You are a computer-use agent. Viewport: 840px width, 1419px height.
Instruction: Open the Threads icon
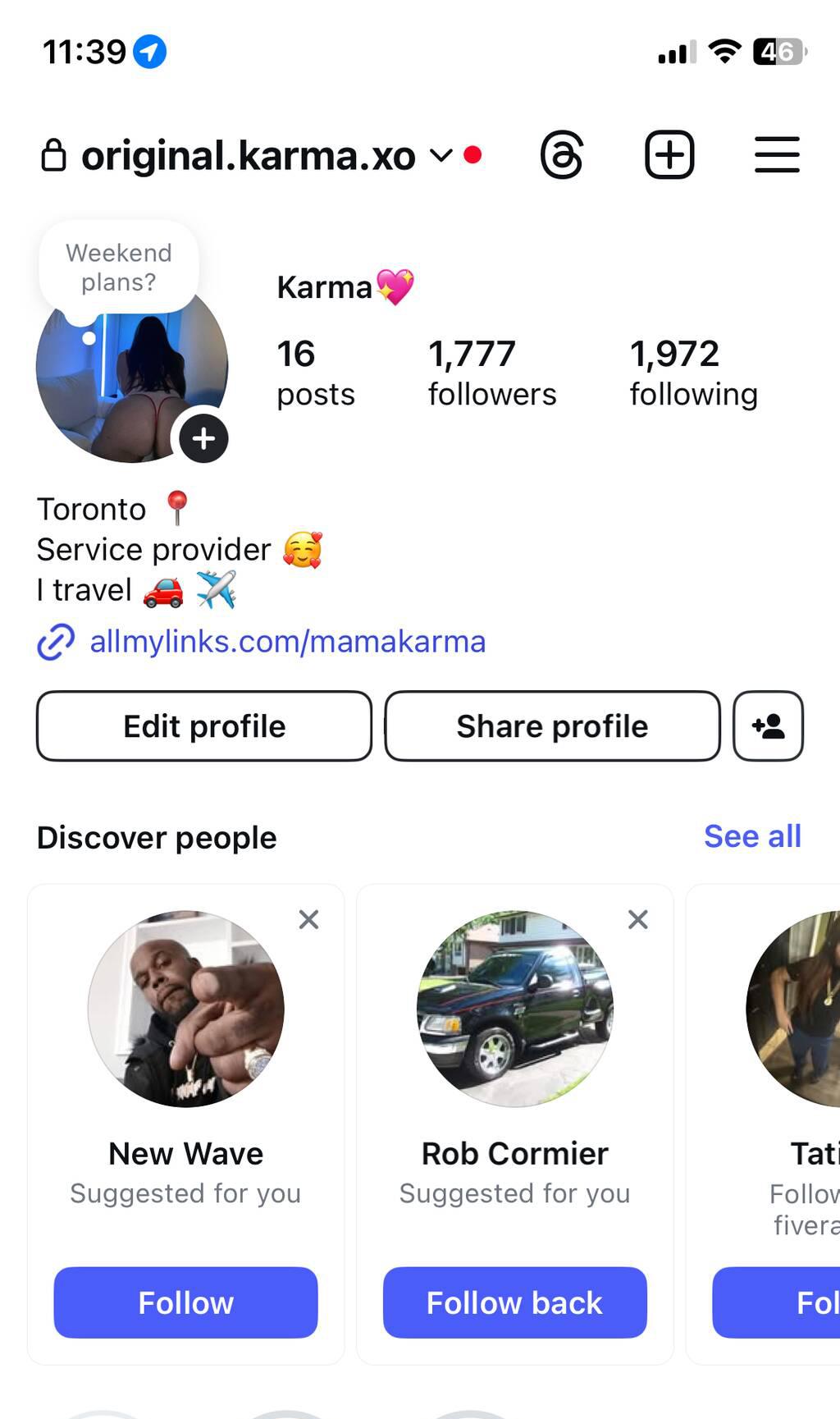pyautogui.click(x=562, y=155)
